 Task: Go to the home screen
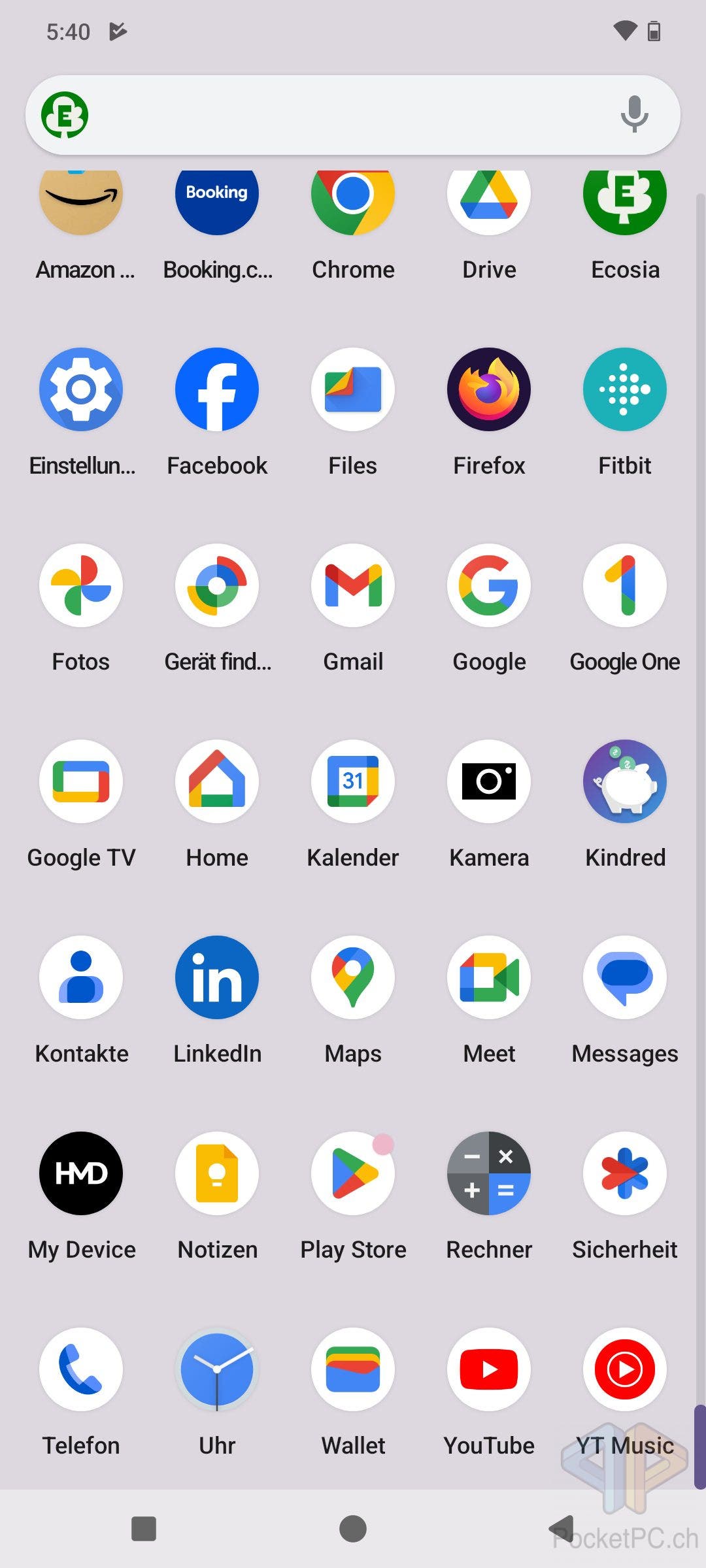(x=353, y=1529)
